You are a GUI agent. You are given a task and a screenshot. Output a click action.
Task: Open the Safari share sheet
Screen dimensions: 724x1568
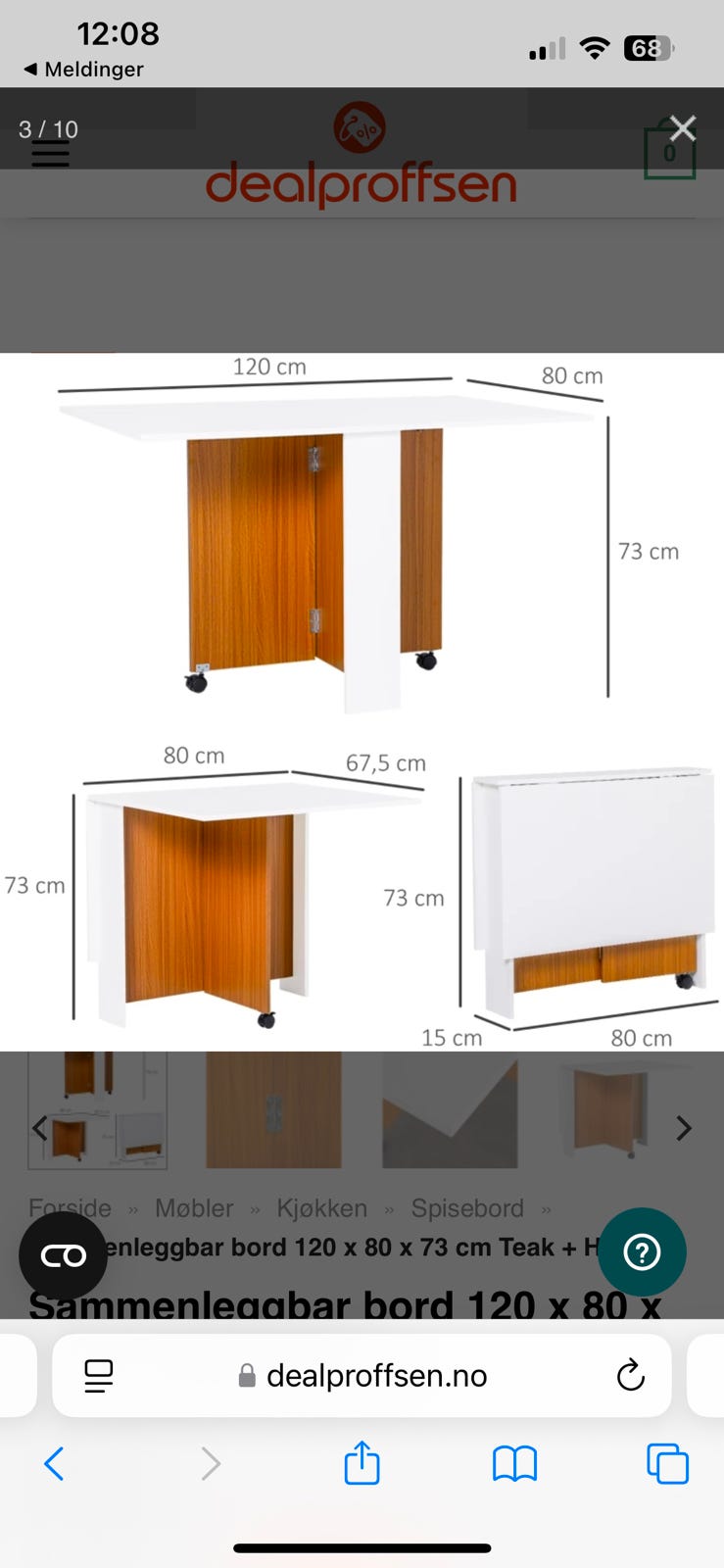coord(362,1464)
